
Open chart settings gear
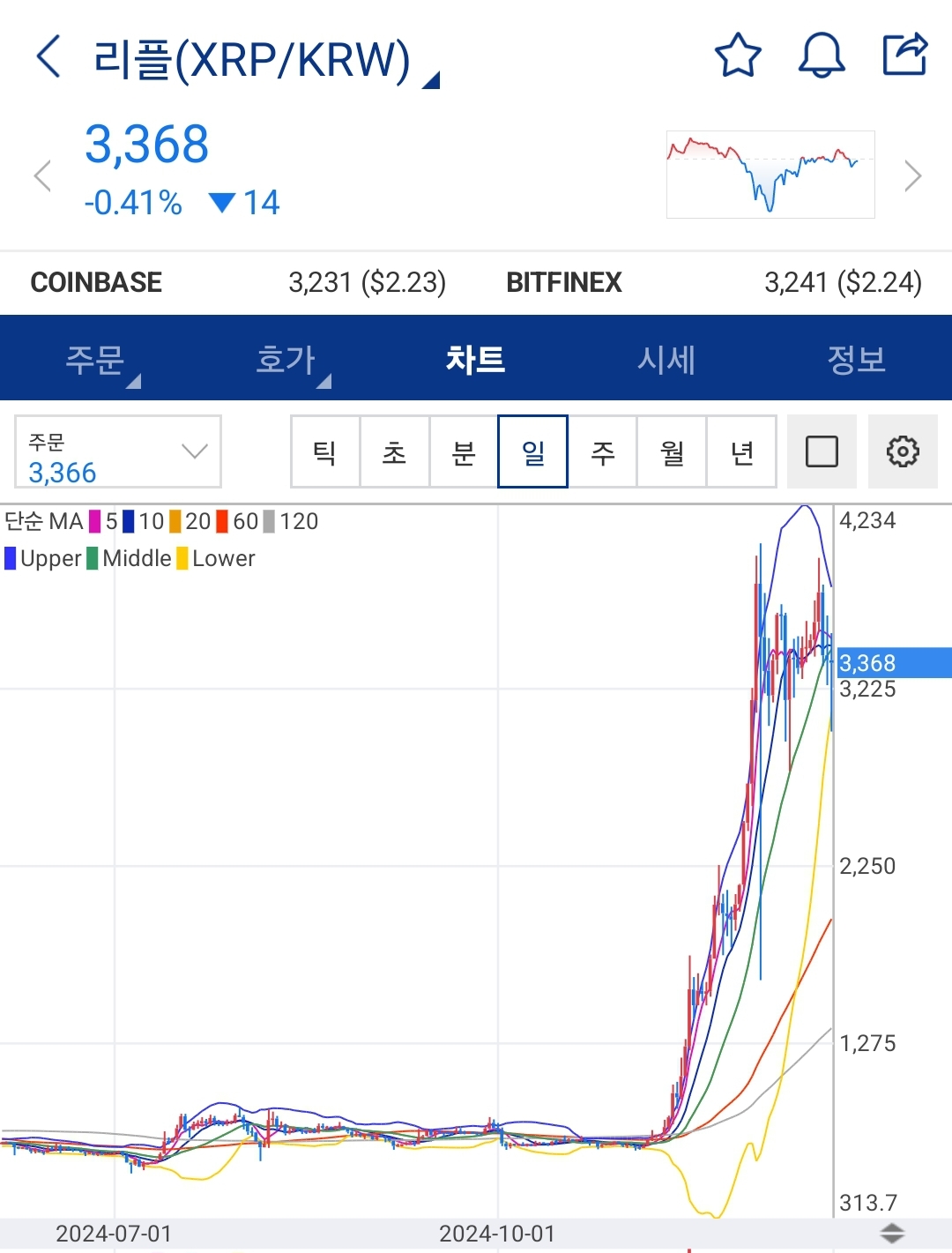pos(903,451)
